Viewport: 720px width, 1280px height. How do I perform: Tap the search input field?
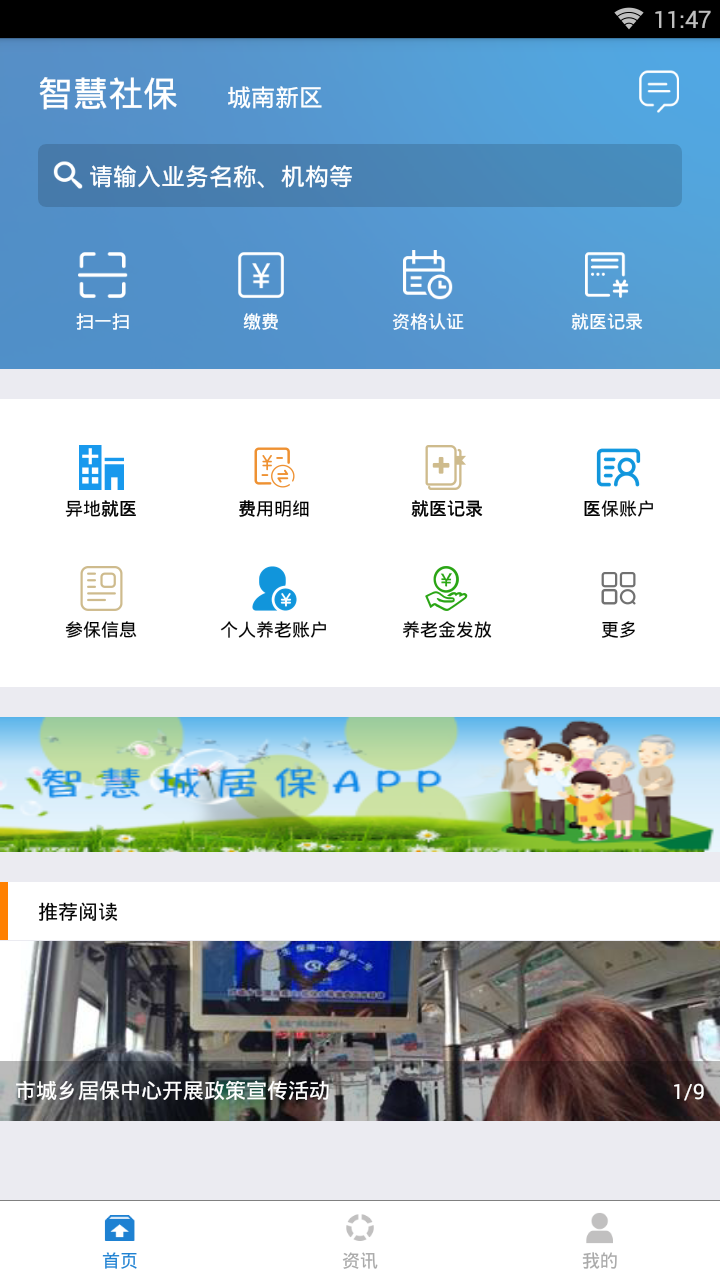(360, 175)
